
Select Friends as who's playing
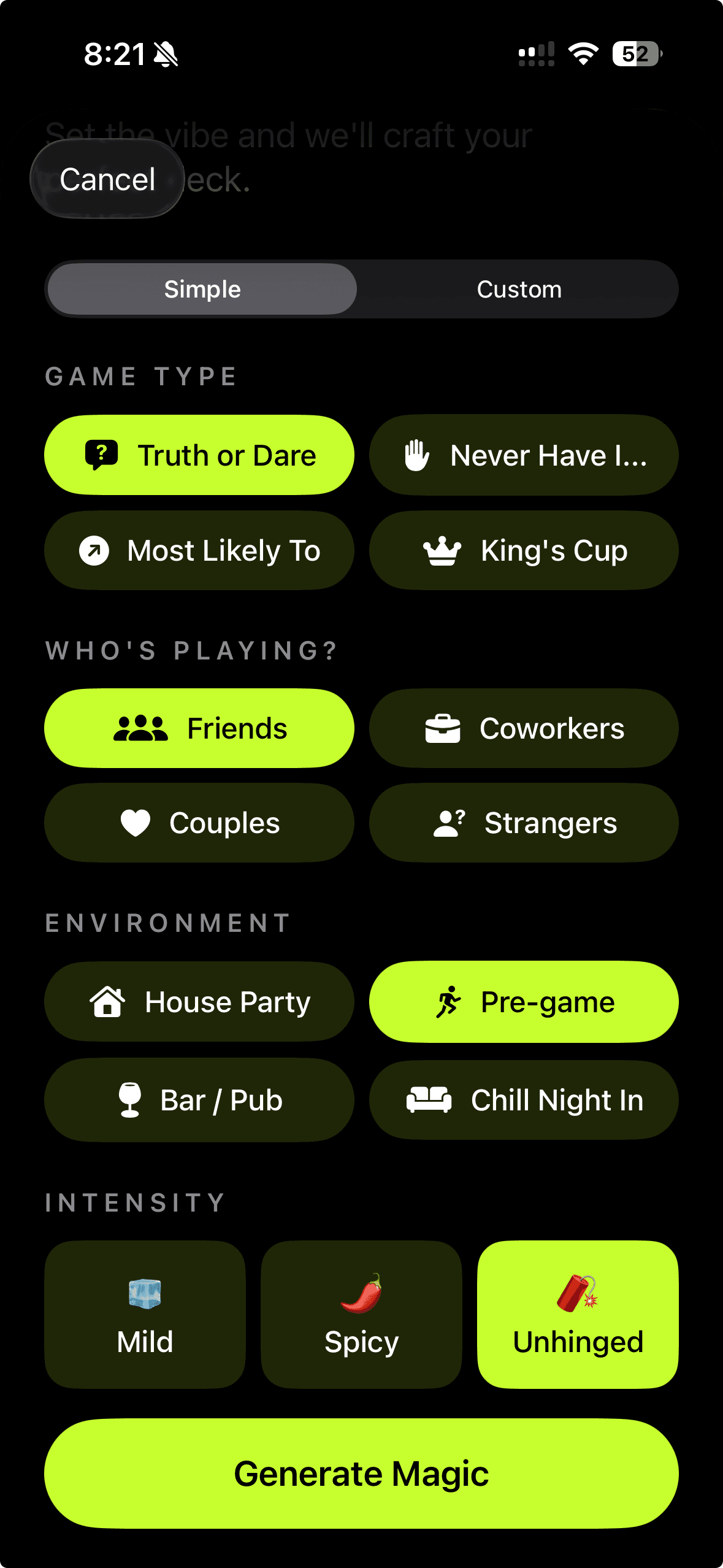coord(199,728)
